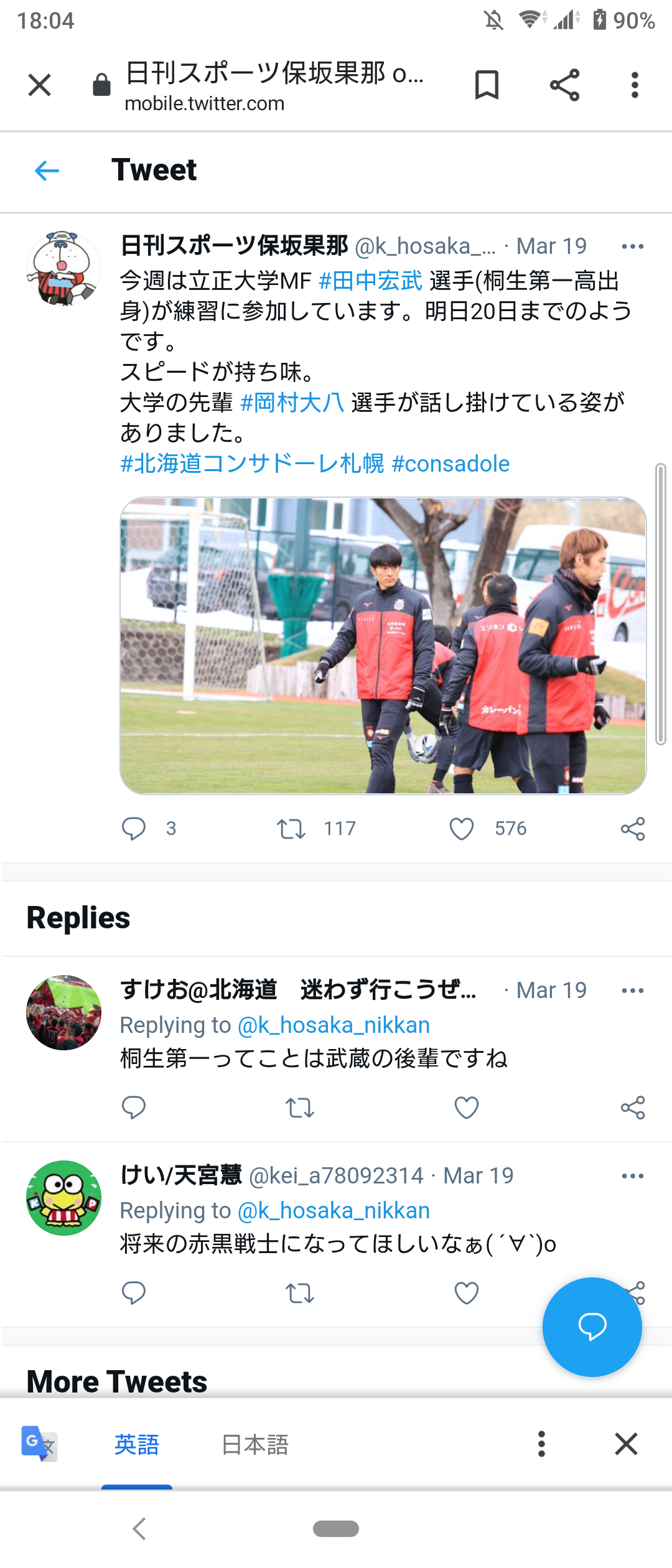Compose a reply with floating button
The width and height of the screenshot is (672, 1568).
tap(592, 1327)
